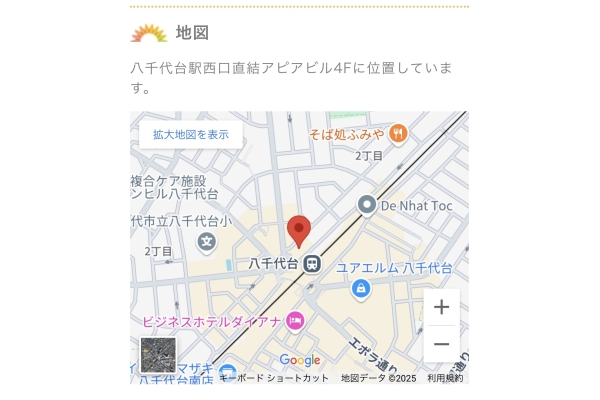Screen dimensions: 600x400
Task: Open De Nhat Toc place marker
Action: pos(367,205)
